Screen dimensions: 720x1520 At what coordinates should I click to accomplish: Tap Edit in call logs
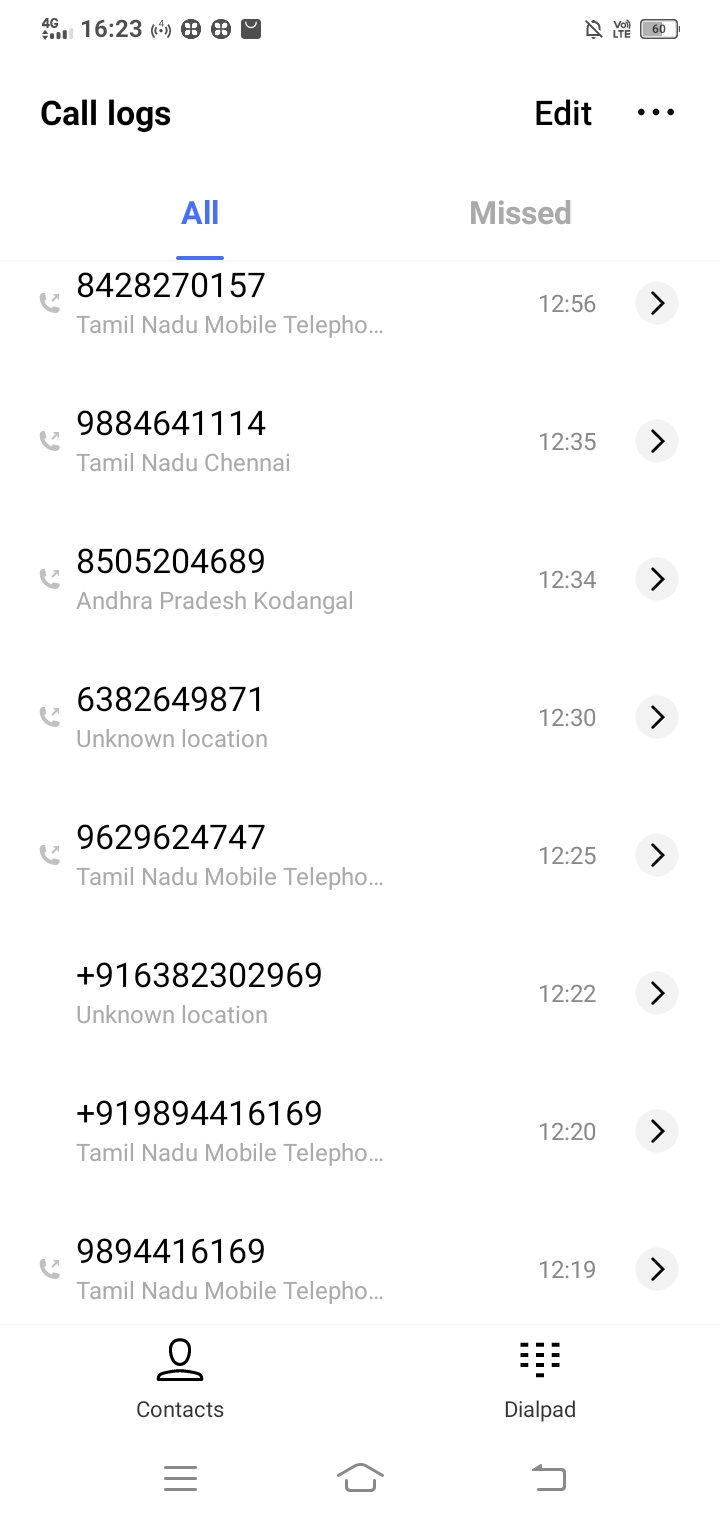[563, 113]
